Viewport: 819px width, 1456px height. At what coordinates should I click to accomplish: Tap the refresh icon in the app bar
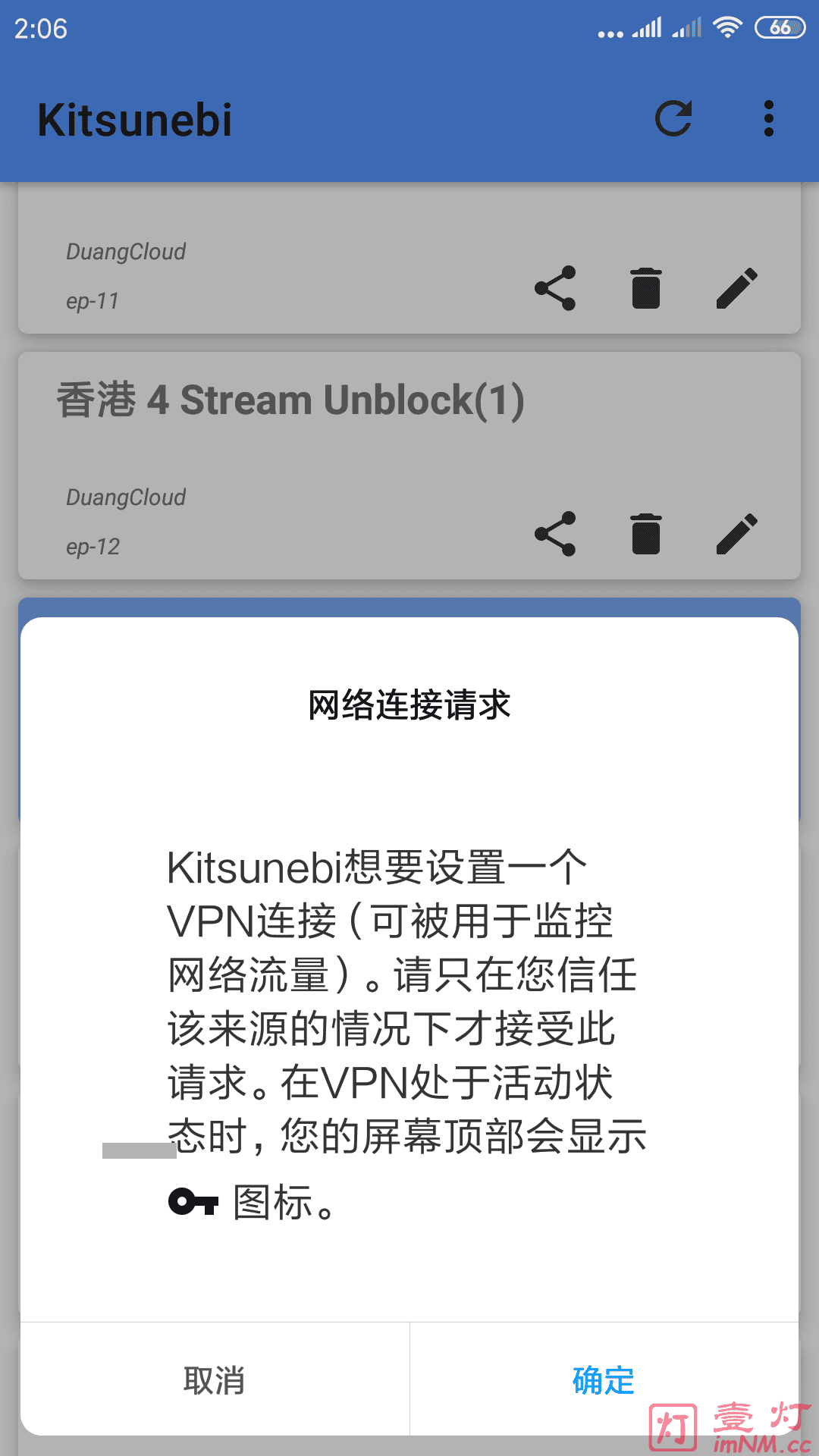673,119
